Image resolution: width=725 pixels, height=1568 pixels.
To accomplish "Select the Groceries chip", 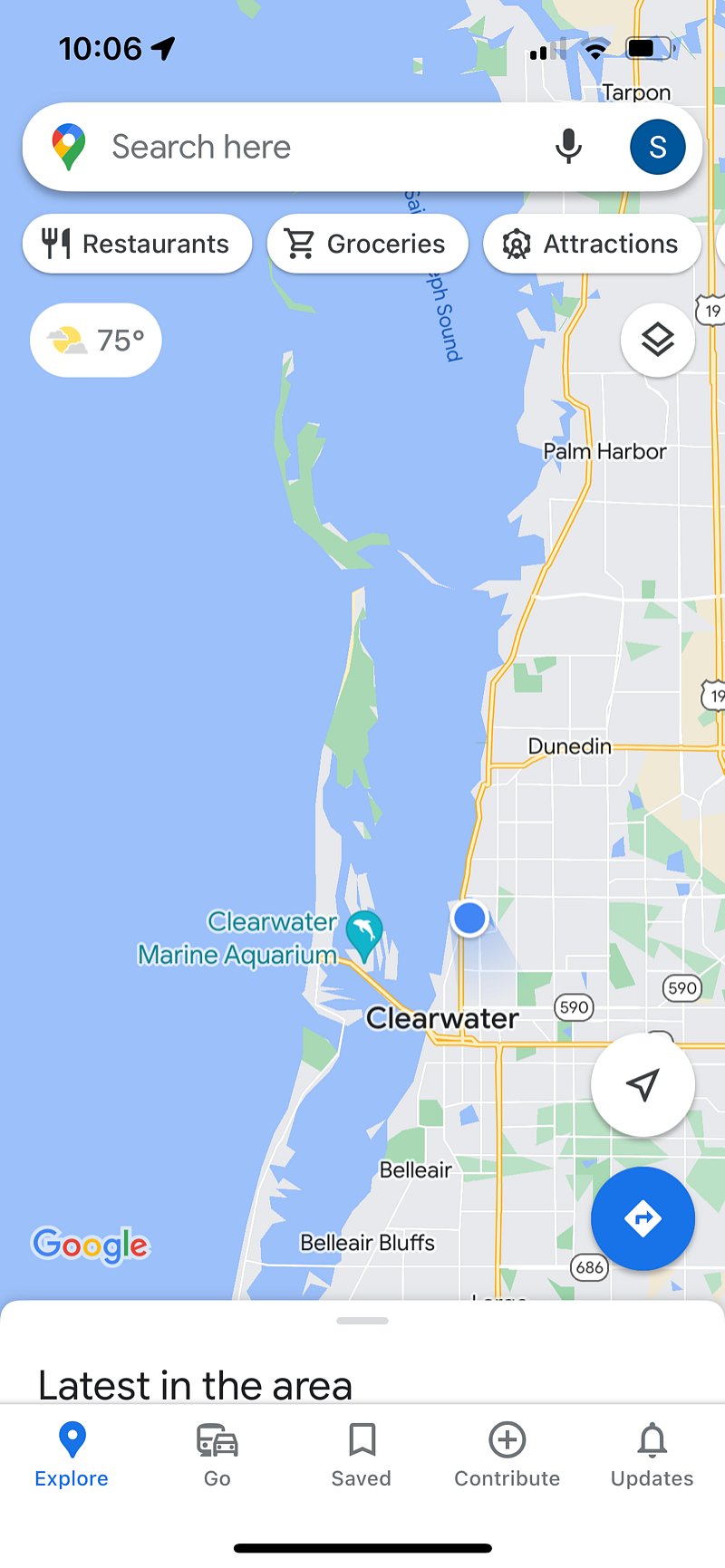I will 367,244.
